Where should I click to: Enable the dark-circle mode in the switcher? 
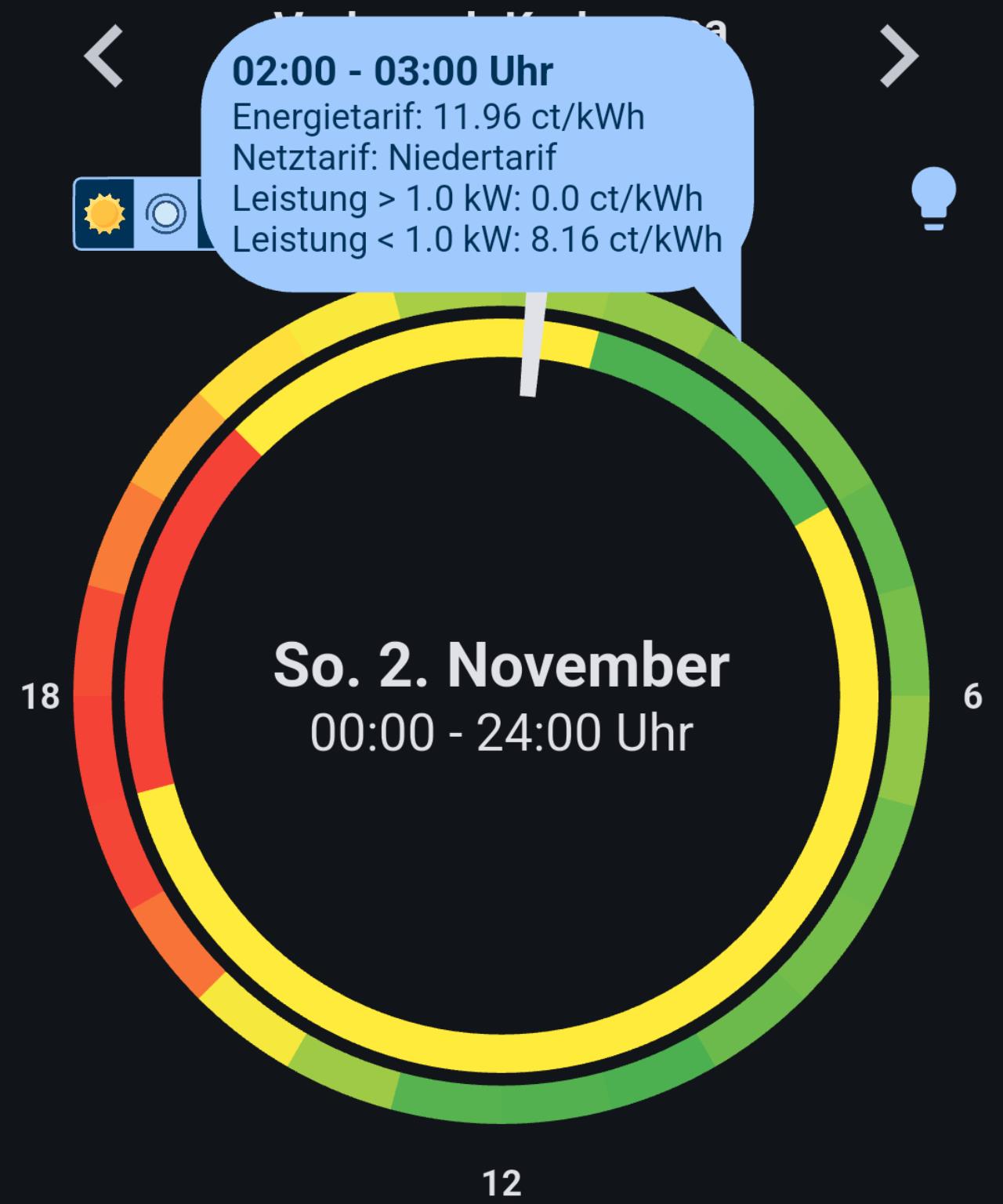165,212
